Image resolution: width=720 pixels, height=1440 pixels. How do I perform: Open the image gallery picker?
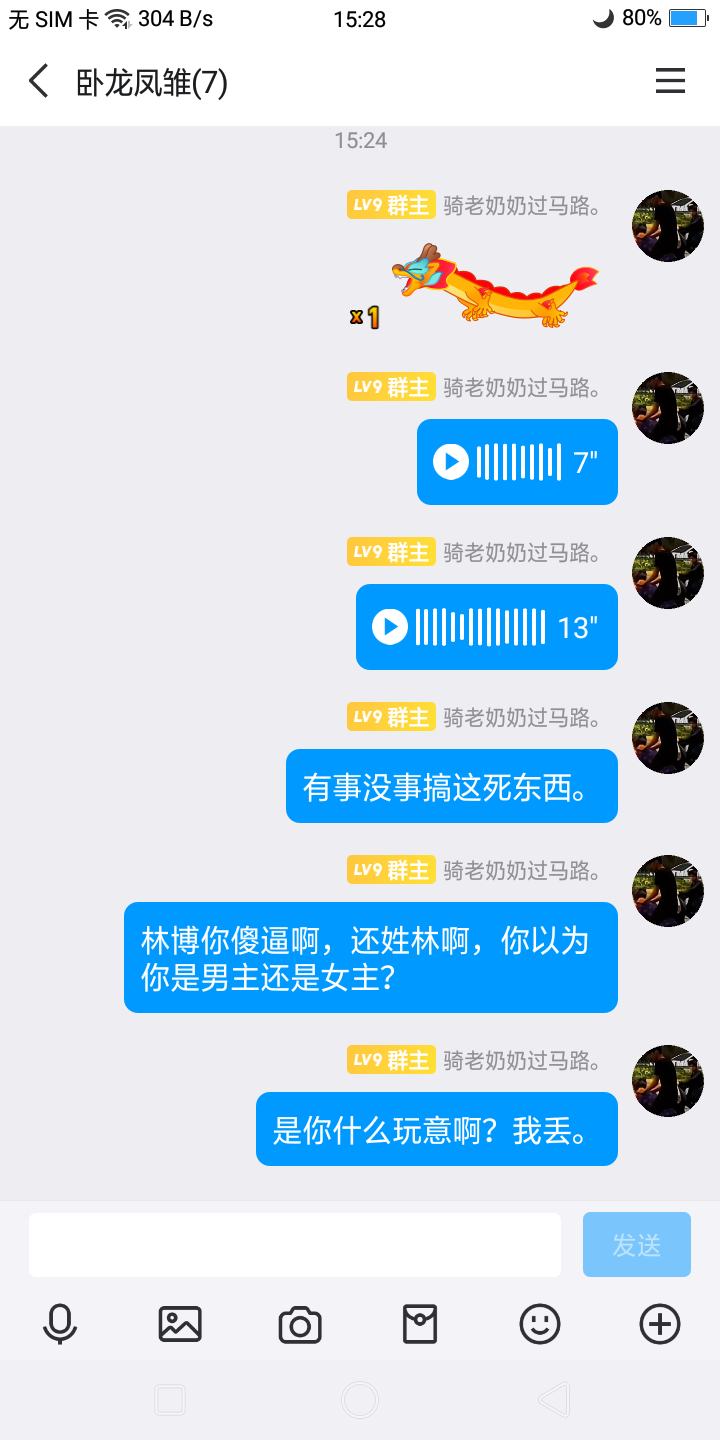pos(180,1324)
